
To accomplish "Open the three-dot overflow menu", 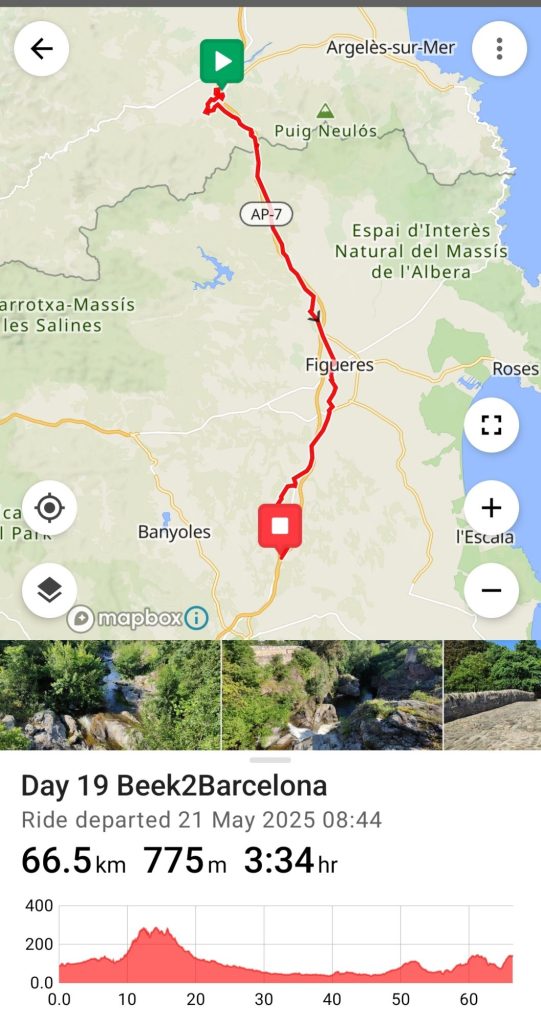I will (x=499, y=49).
